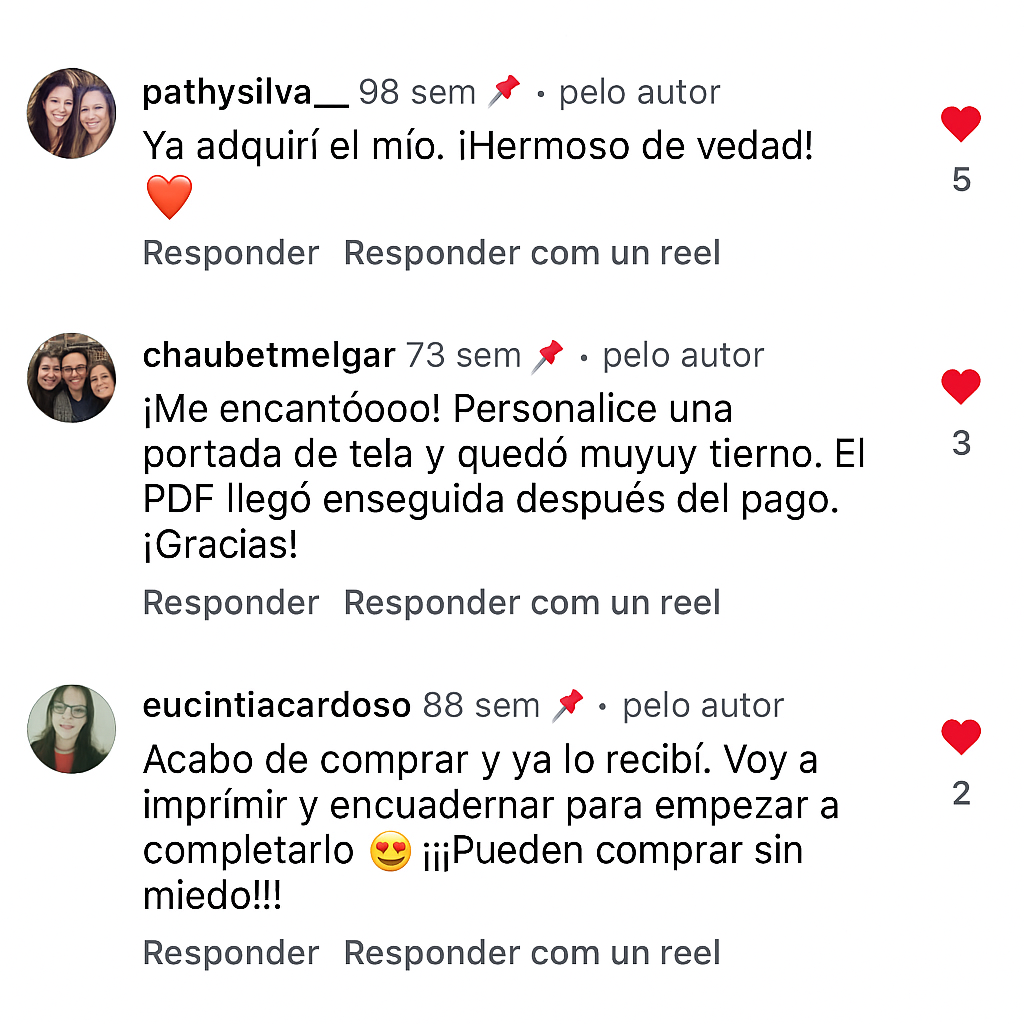Reply to eucintiacardoso's comment
Screen dimensions: 1024x1024
(231, 953)
